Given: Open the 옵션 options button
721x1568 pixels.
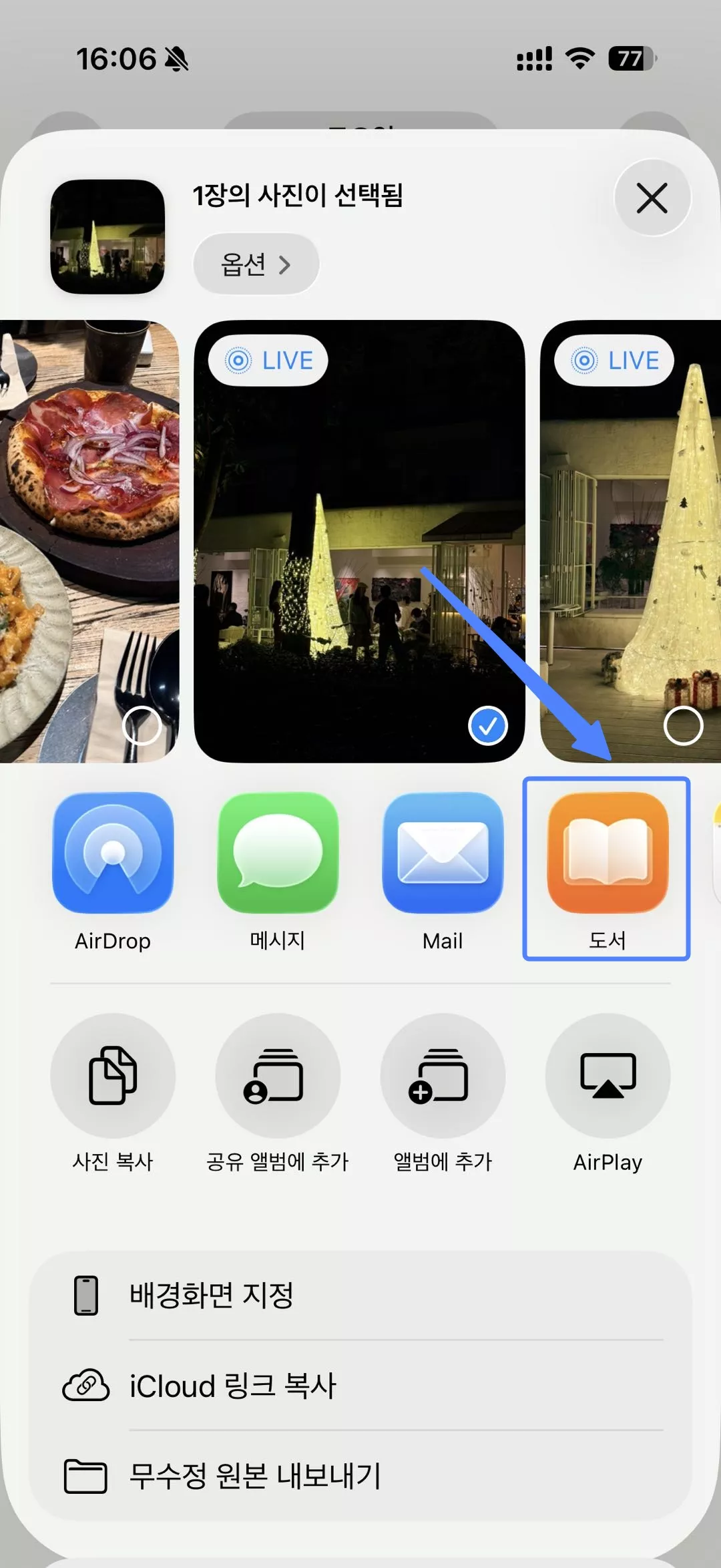Looking at the screenshot, I should [x=256, y=264].
